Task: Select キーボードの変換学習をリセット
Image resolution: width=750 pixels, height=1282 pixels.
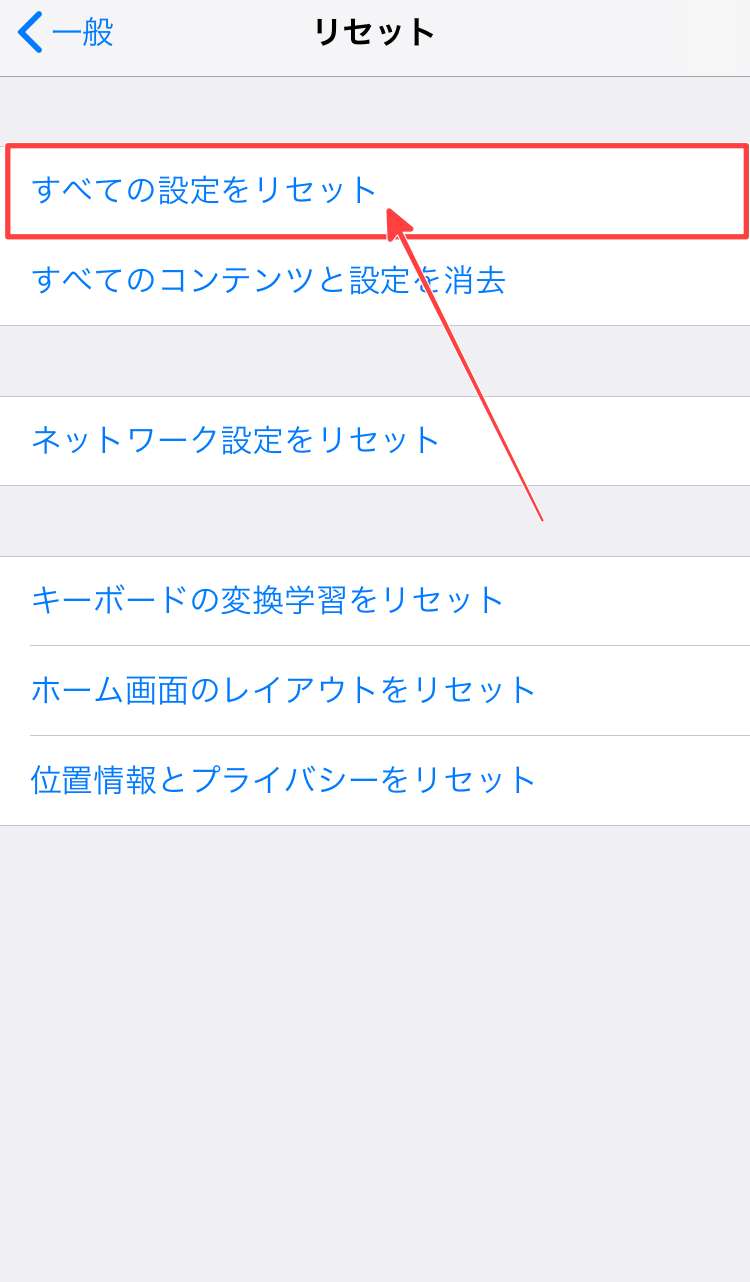Action: tap(268, 600)
